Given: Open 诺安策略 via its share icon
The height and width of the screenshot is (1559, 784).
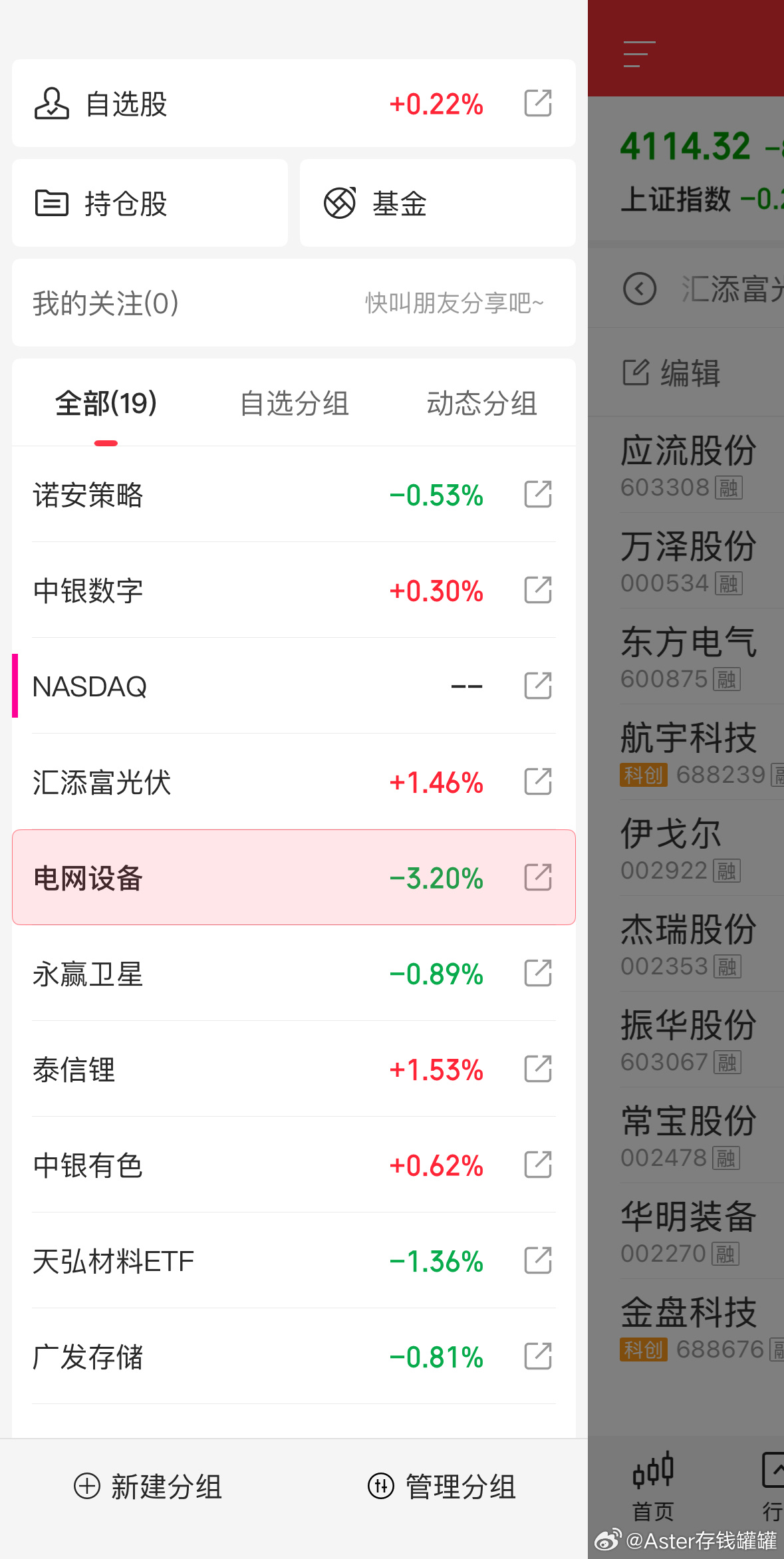Looking at the screenshot, I should click(x=537, y=495).
